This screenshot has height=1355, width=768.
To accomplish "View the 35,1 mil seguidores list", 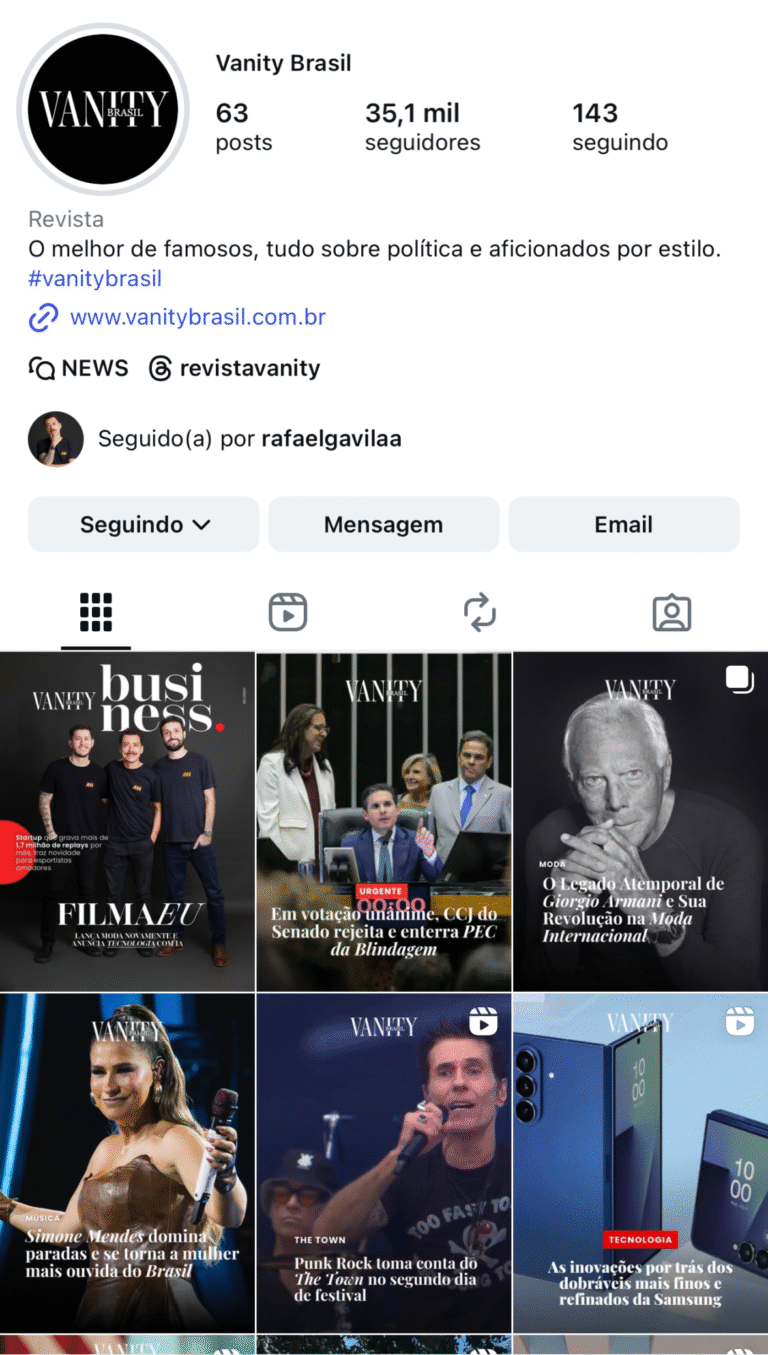I will pyautogui.click(x=422, y=127).
